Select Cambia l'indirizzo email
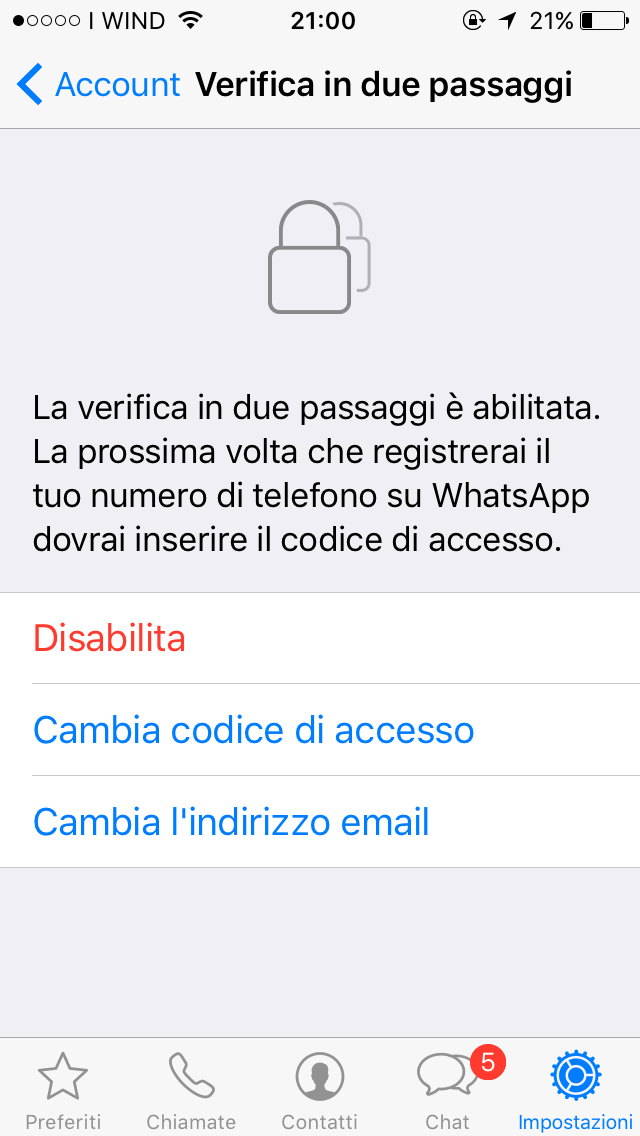The width and height of the screenshot is (640, 1136). [231, 822]
